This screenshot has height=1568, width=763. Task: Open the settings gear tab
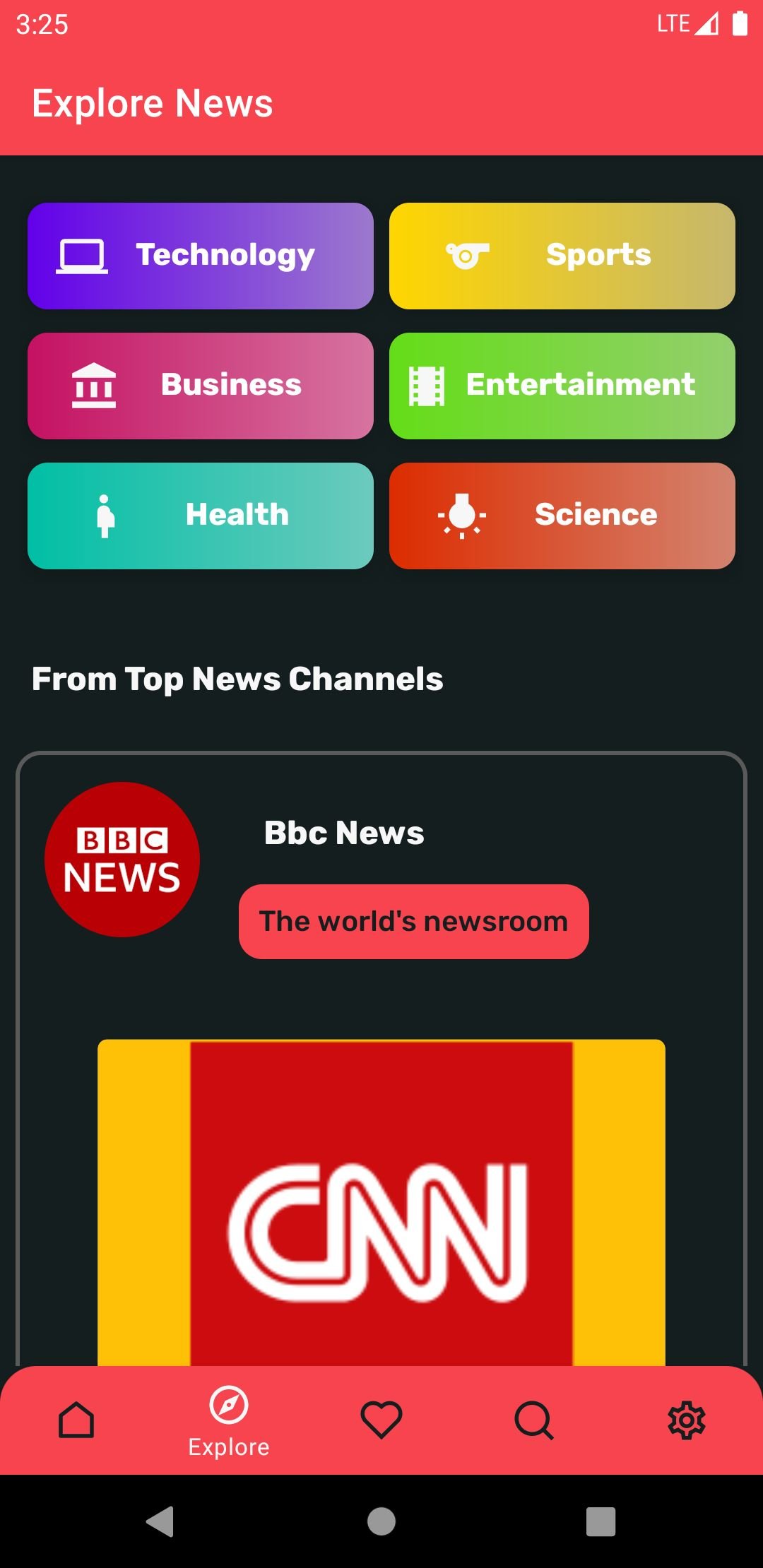(687, 1420)
